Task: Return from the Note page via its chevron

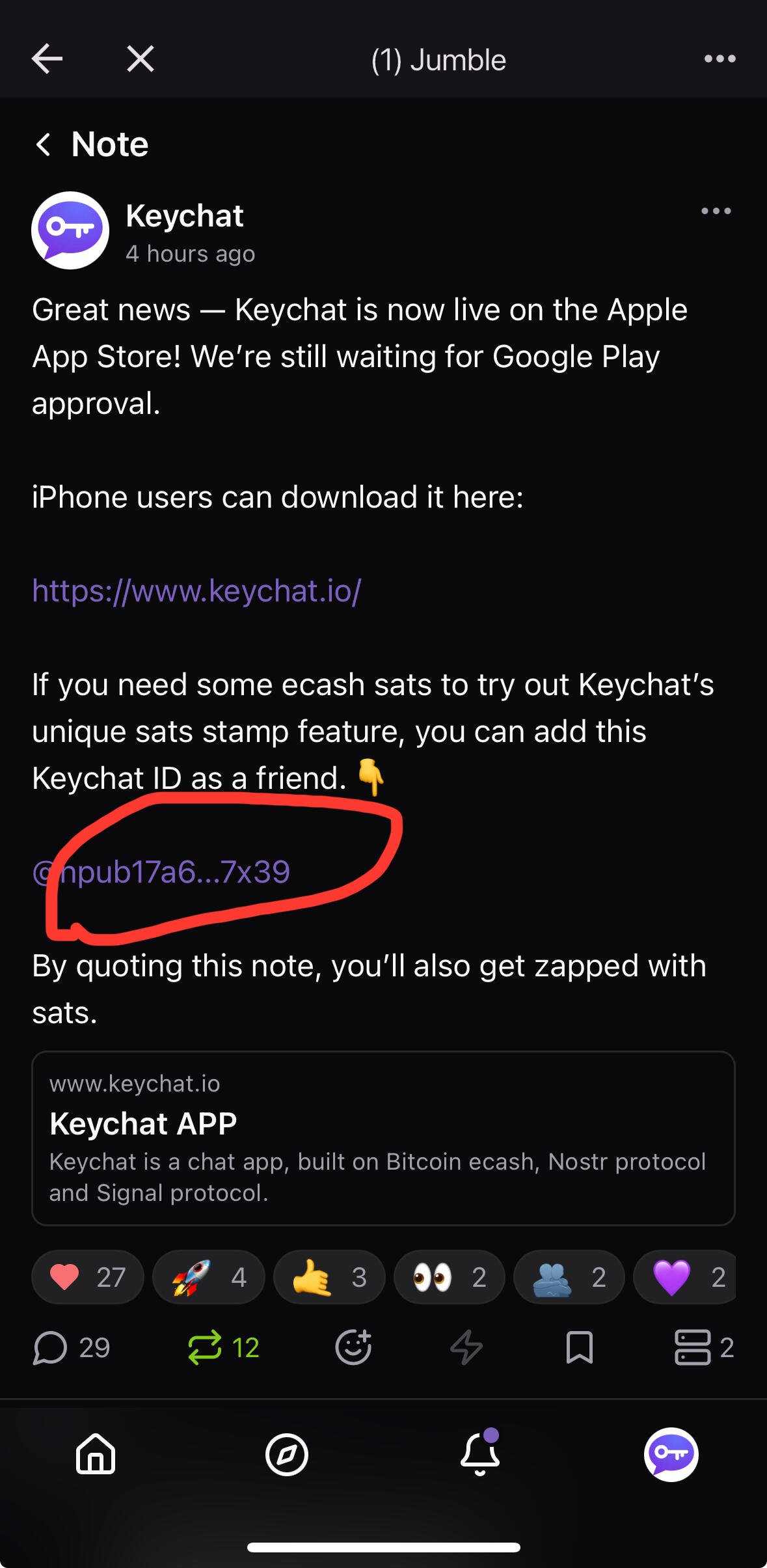Action: [43, 144]
